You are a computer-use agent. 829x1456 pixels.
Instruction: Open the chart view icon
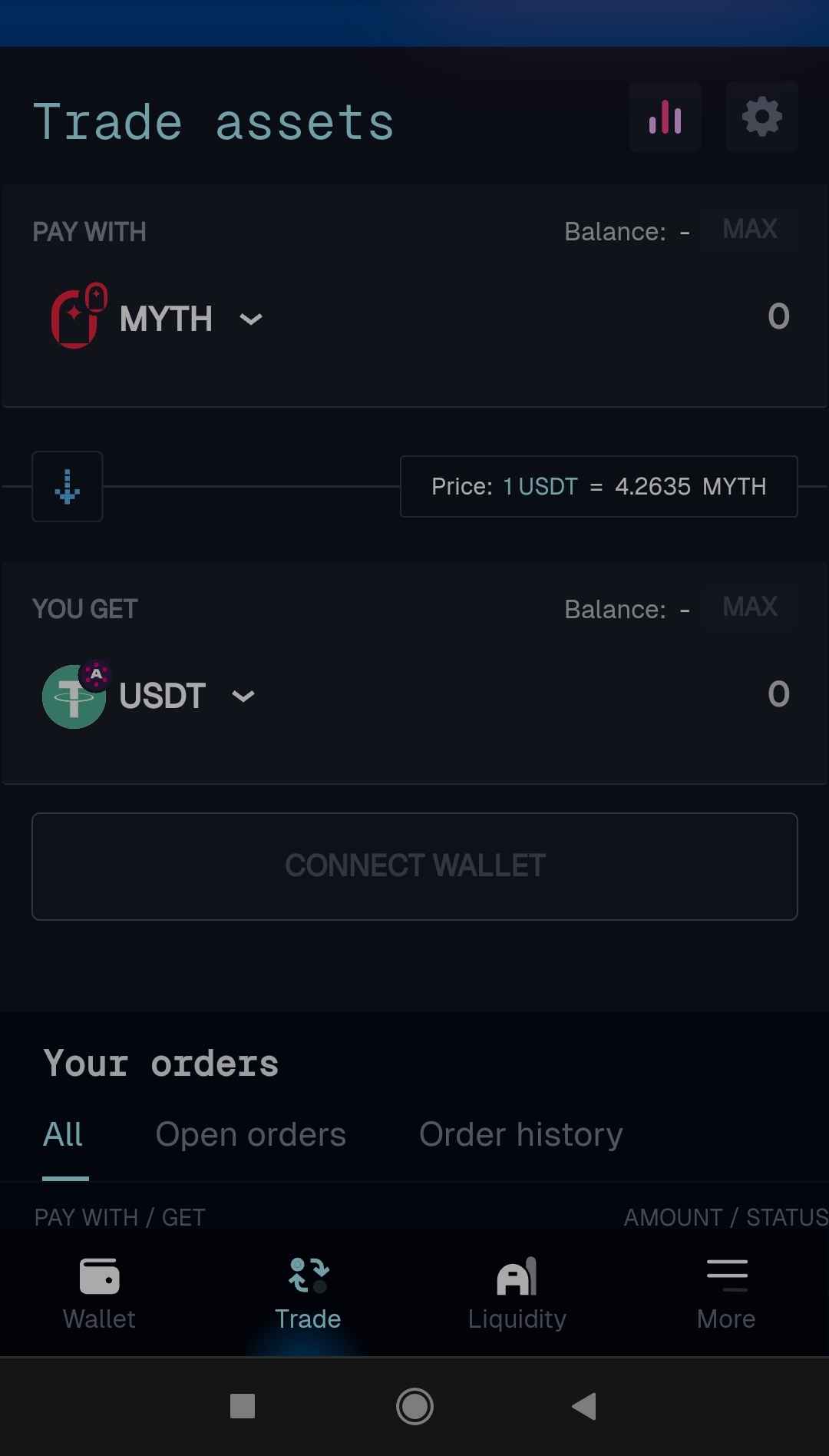[x=665, y=117]
